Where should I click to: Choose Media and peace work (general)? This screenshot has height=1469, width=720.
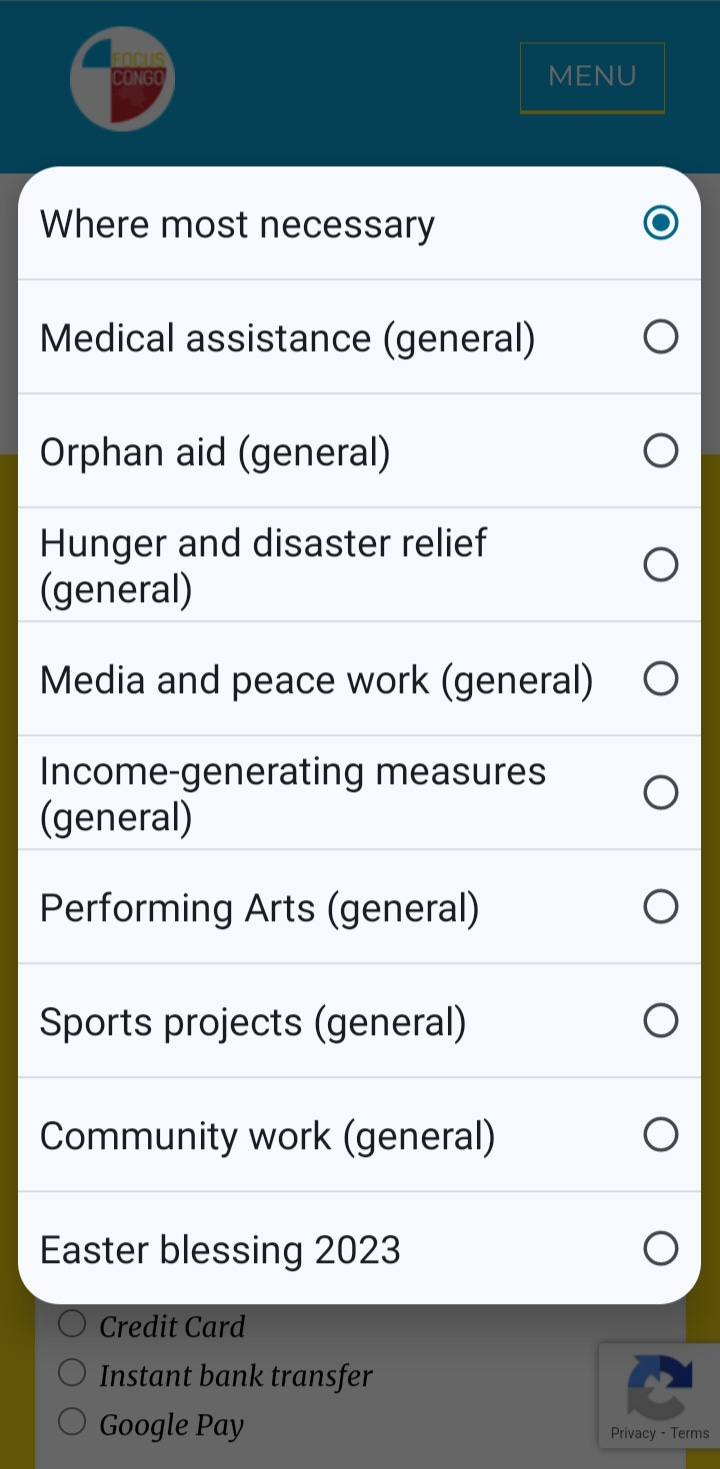(x=359, y=679)
